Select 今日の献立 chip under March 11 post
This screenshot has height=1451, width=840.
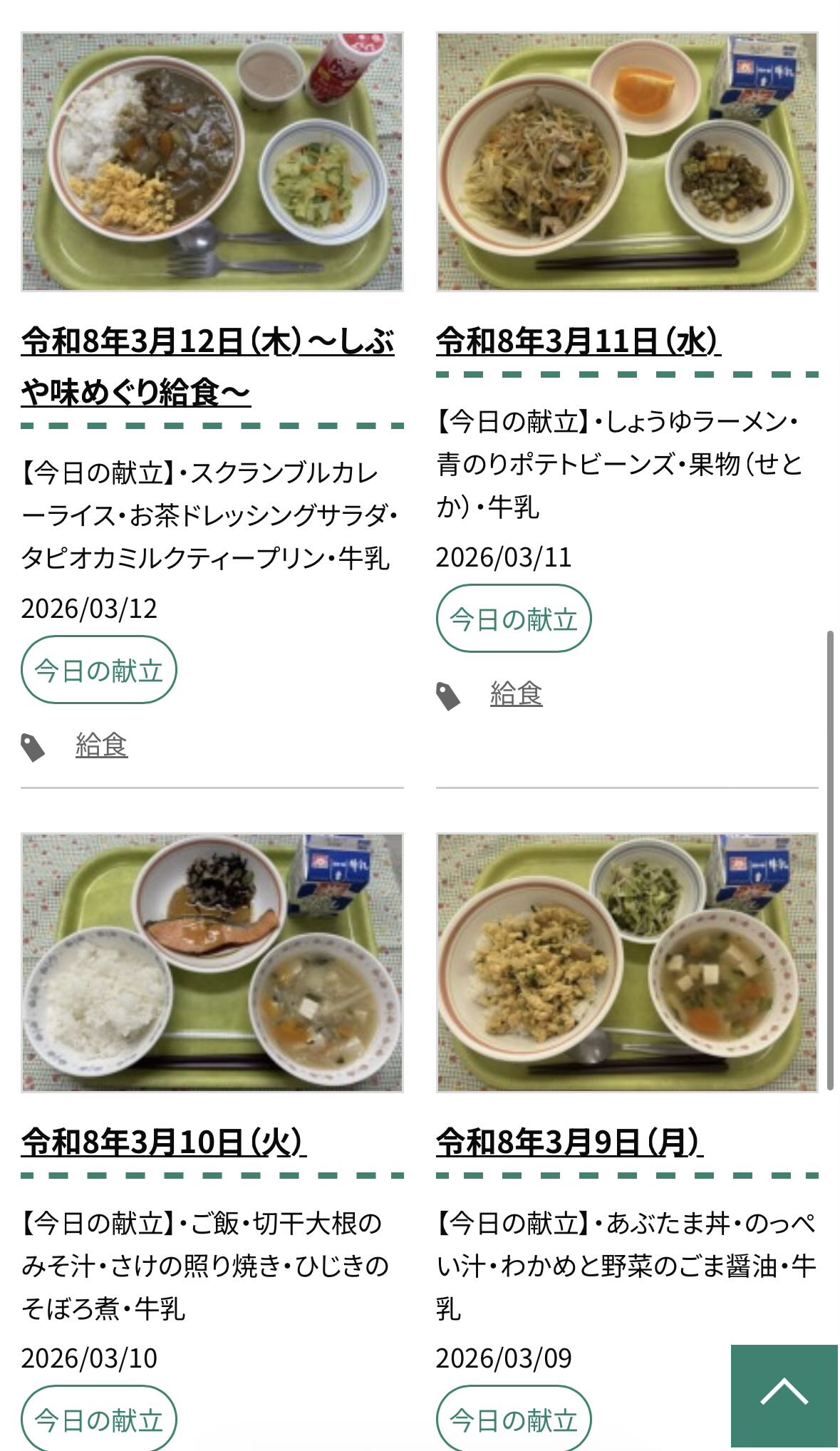pos(514,619)
